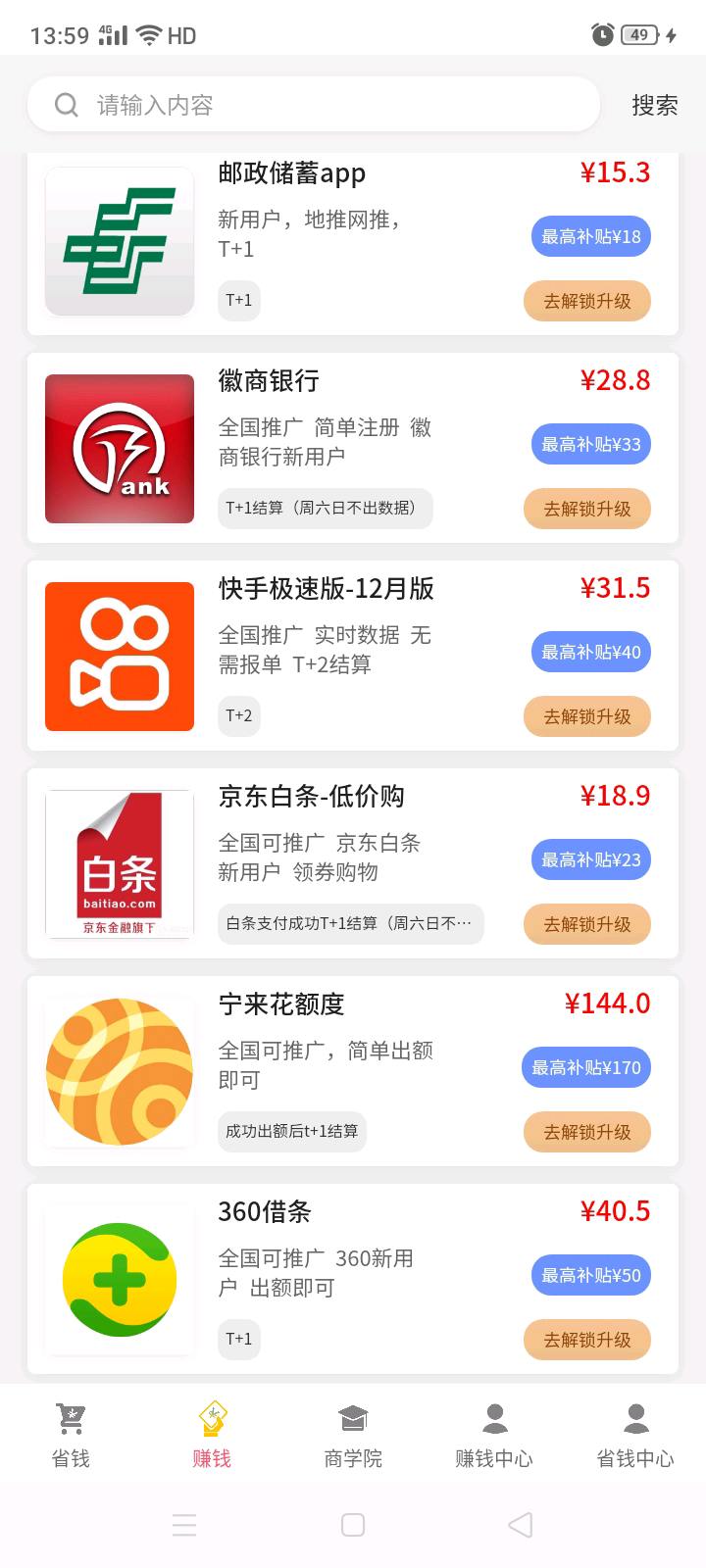Tap 最高补贴¥50 on 360借条
This screenshot has width=706, height=1568.
[591, 1275]
